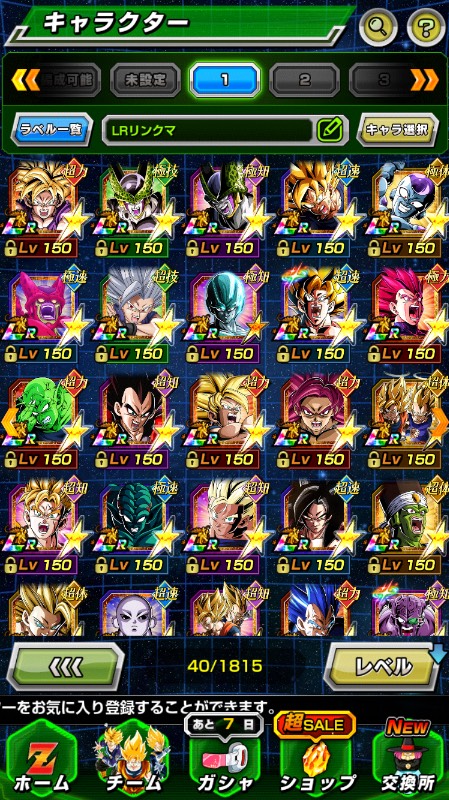Switch to label tab 2
This screenshot has height=800, width=449.
pos(305,80)
